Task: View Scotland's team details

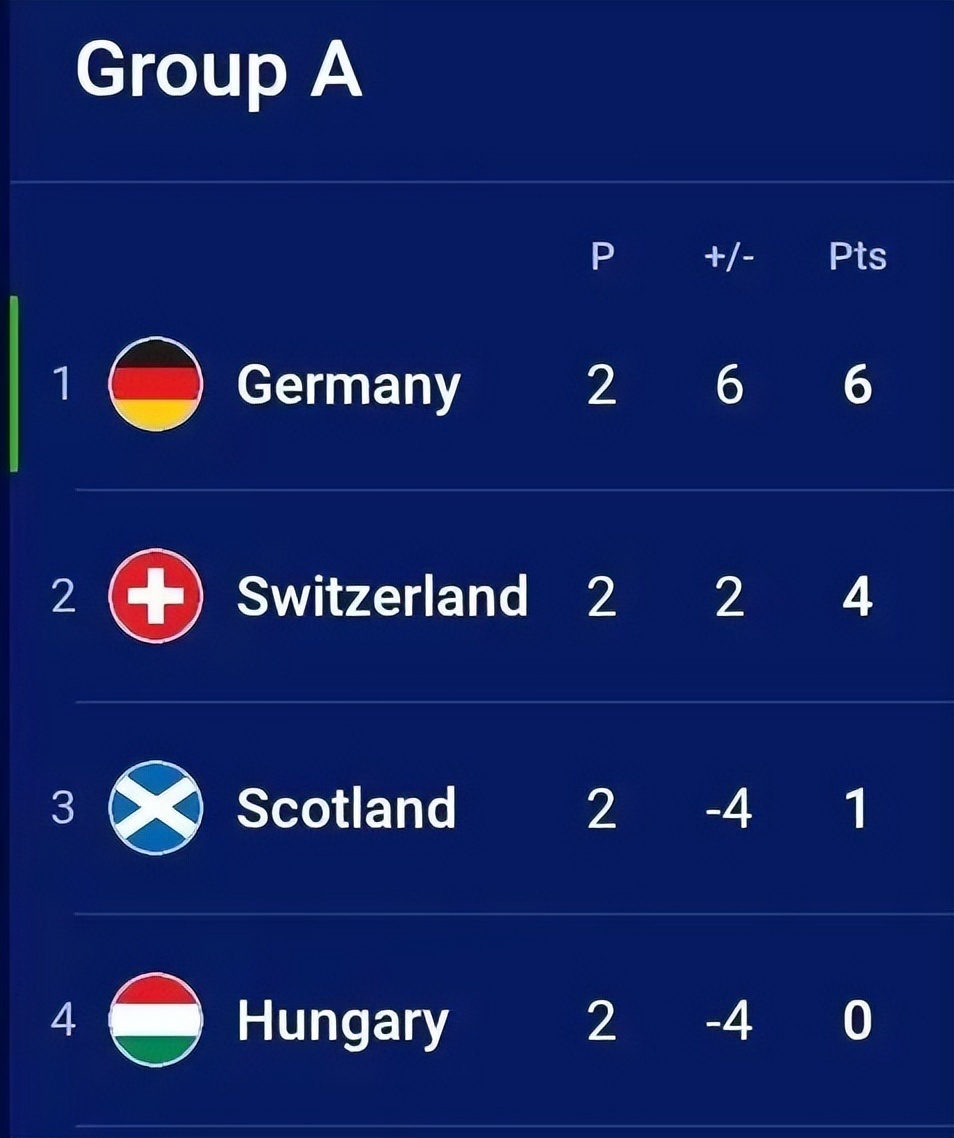Action: coord(346,808)
